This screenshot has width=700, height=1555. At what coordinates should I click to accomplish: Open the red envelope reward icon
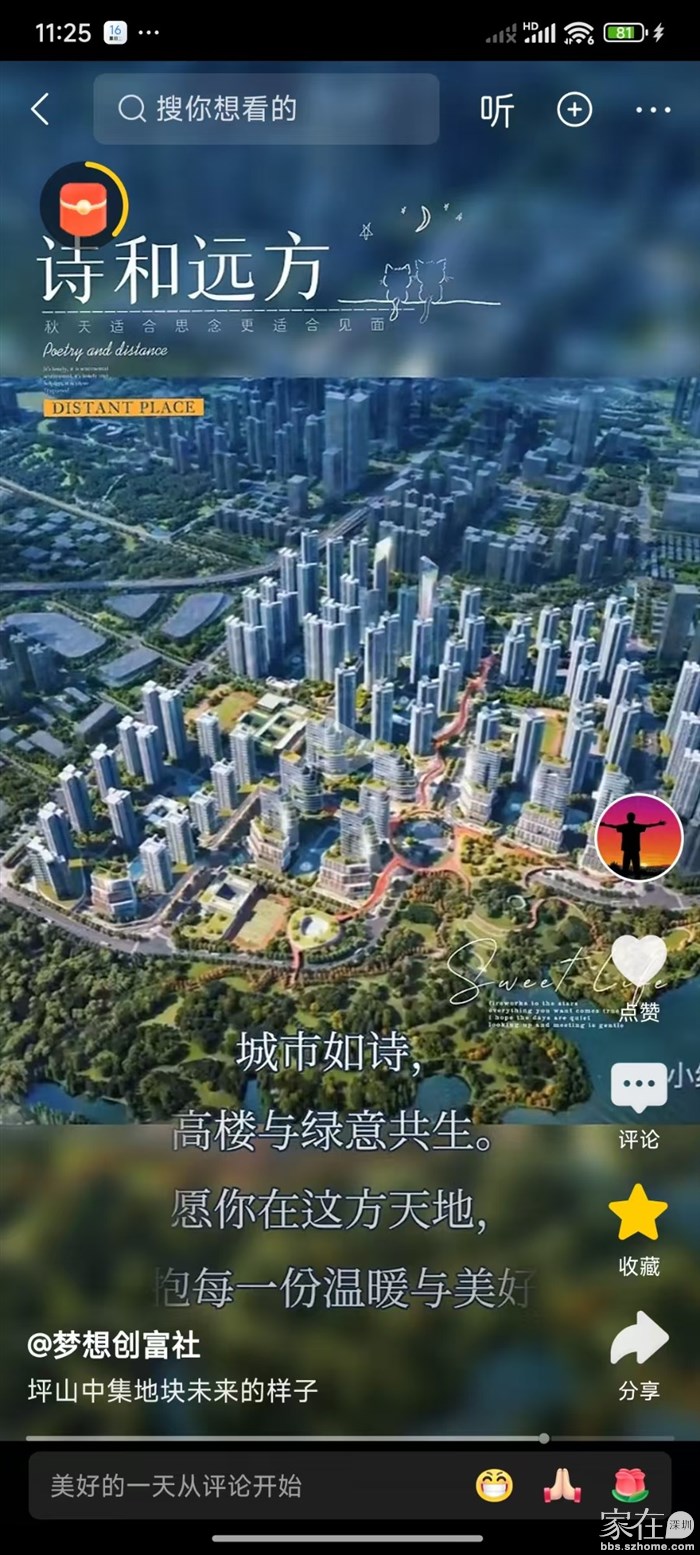pyautogui.click(x=83, y=205)
